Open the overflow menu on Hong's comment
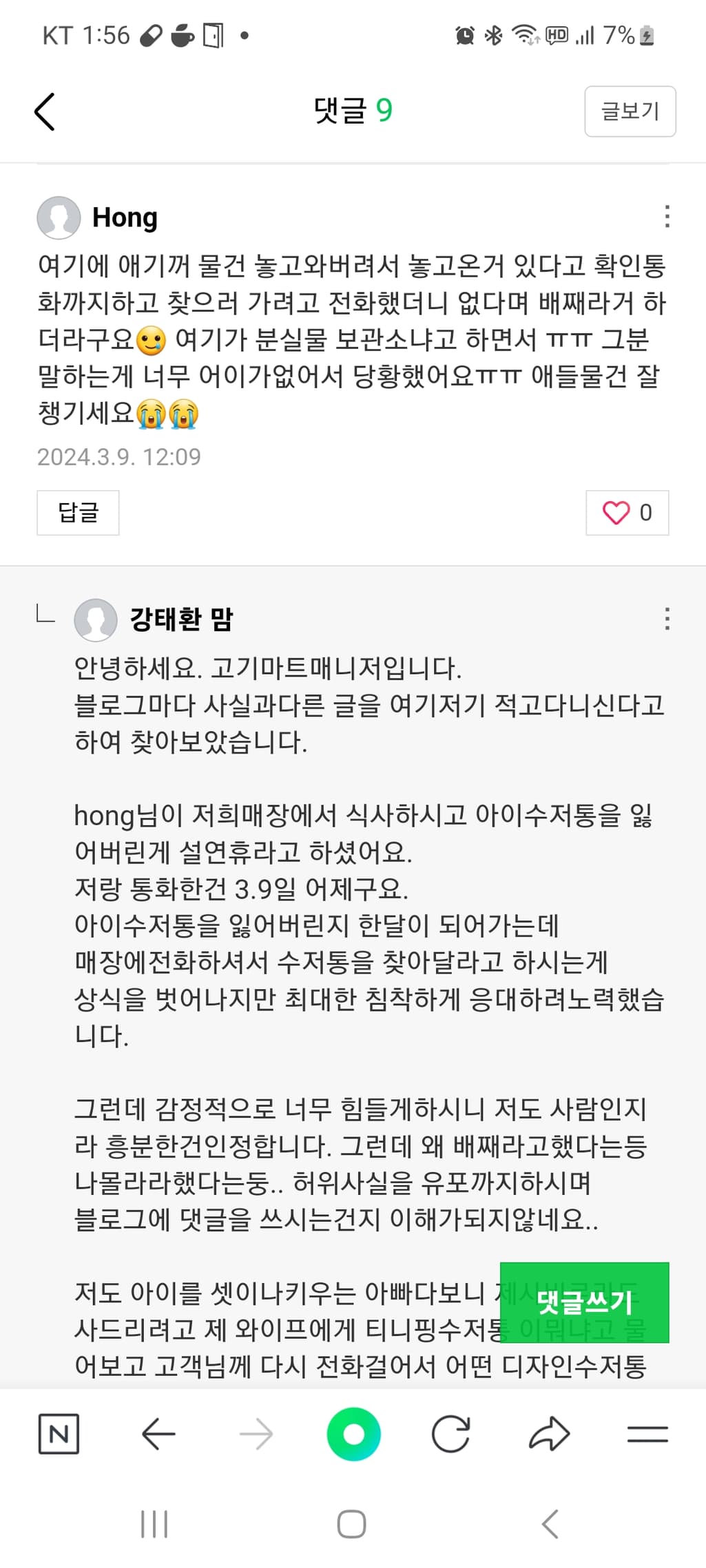Screen dimensions: 706x1568 coord(667,217)
